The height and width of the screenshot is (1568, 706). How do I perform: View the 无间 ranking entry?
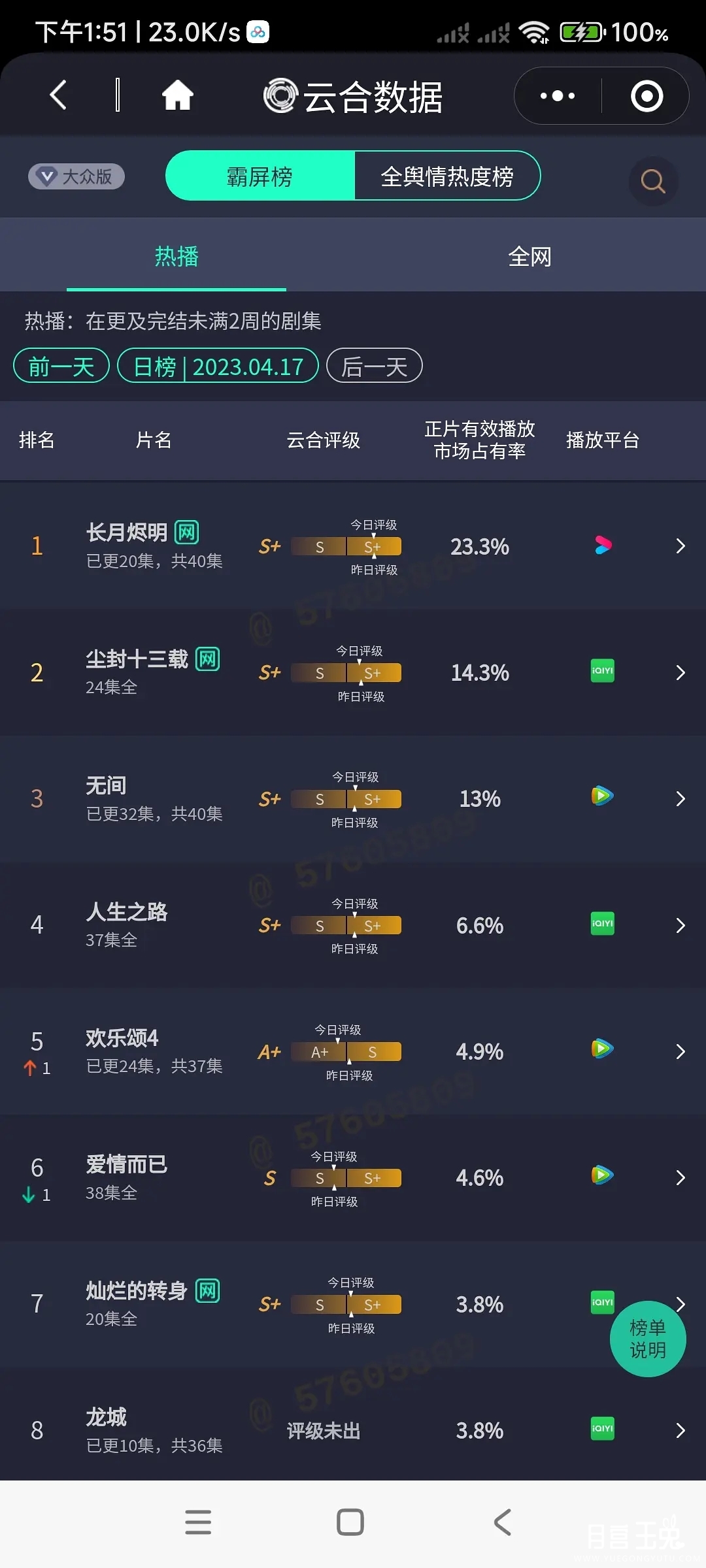pos(353,799)
